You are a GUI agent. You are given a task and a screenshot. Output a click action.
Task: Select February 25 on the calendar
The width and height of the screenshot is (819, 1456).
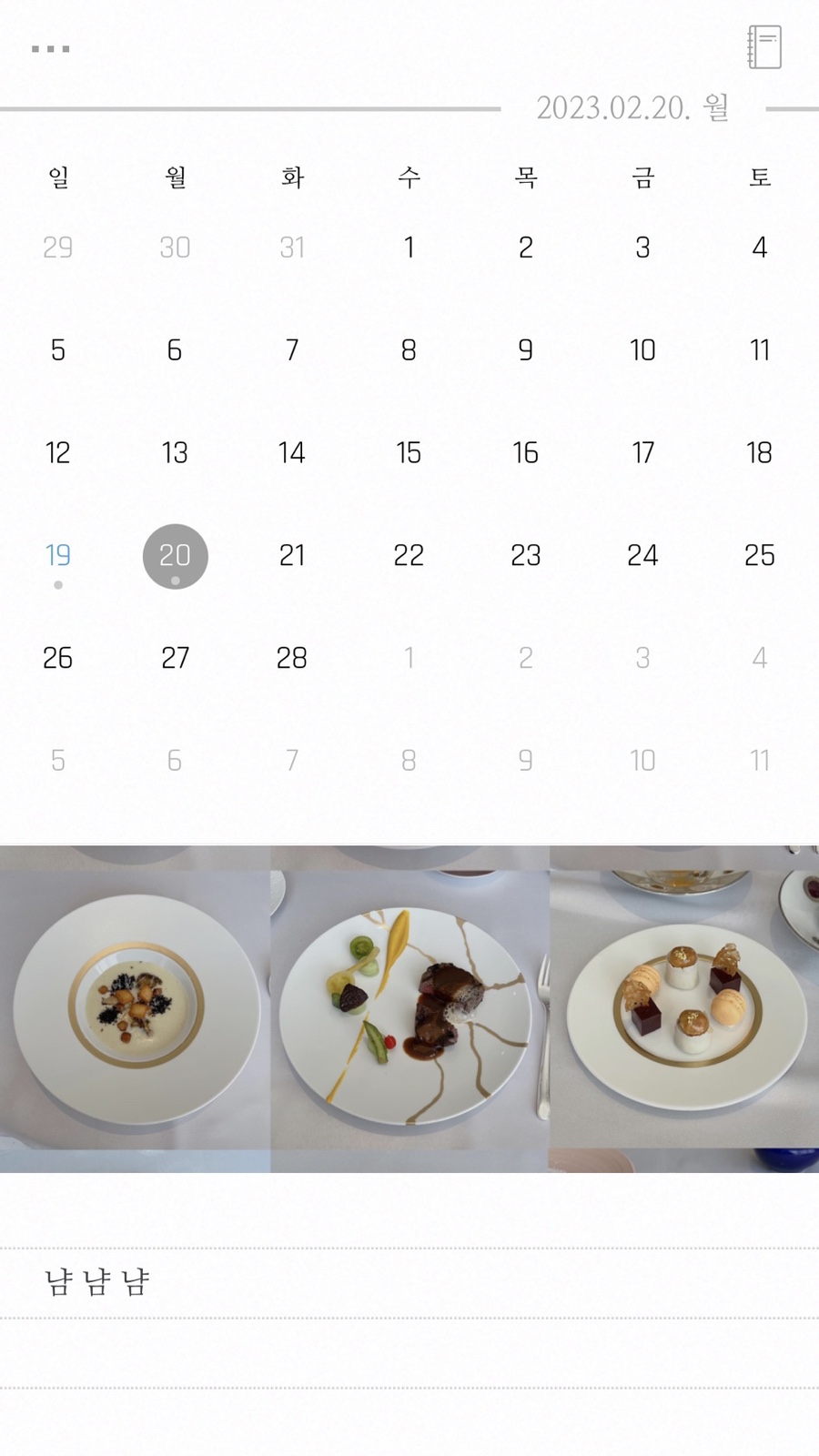click(x=759, y=555)
